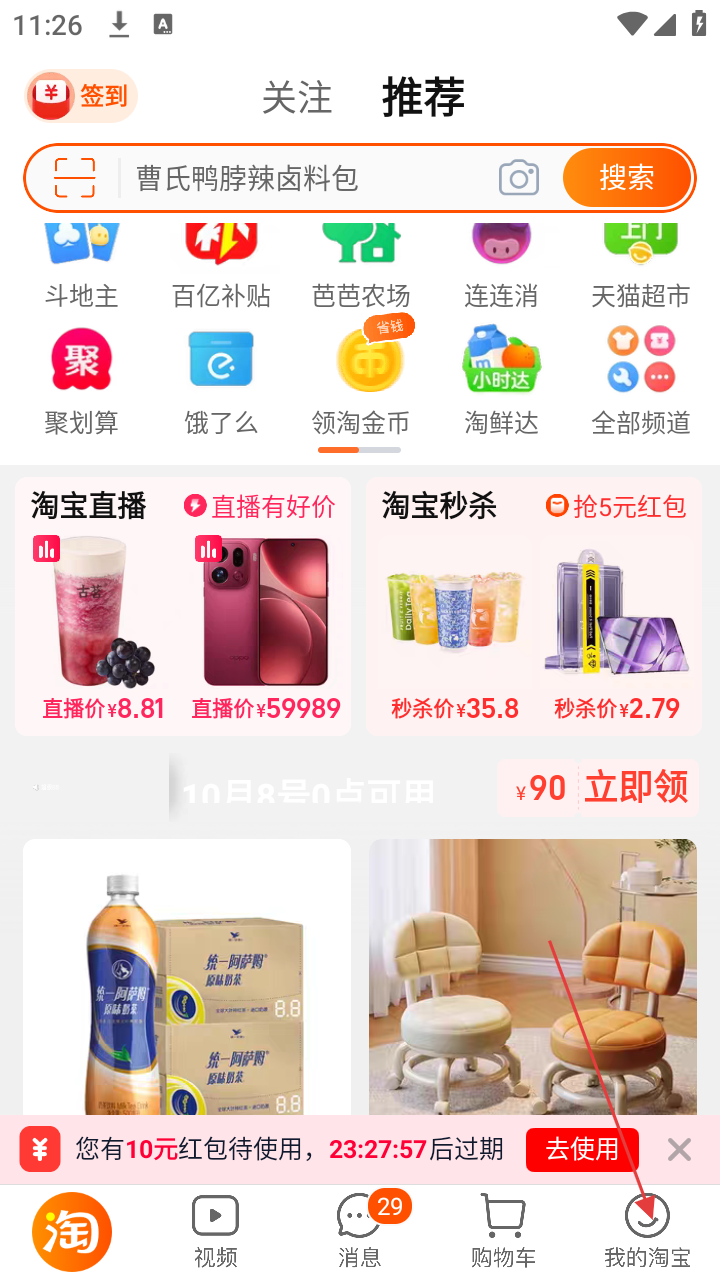This screenshot has width=720, height=1280.
Task: Tap the 签到 check-in button
Action: 81,96
